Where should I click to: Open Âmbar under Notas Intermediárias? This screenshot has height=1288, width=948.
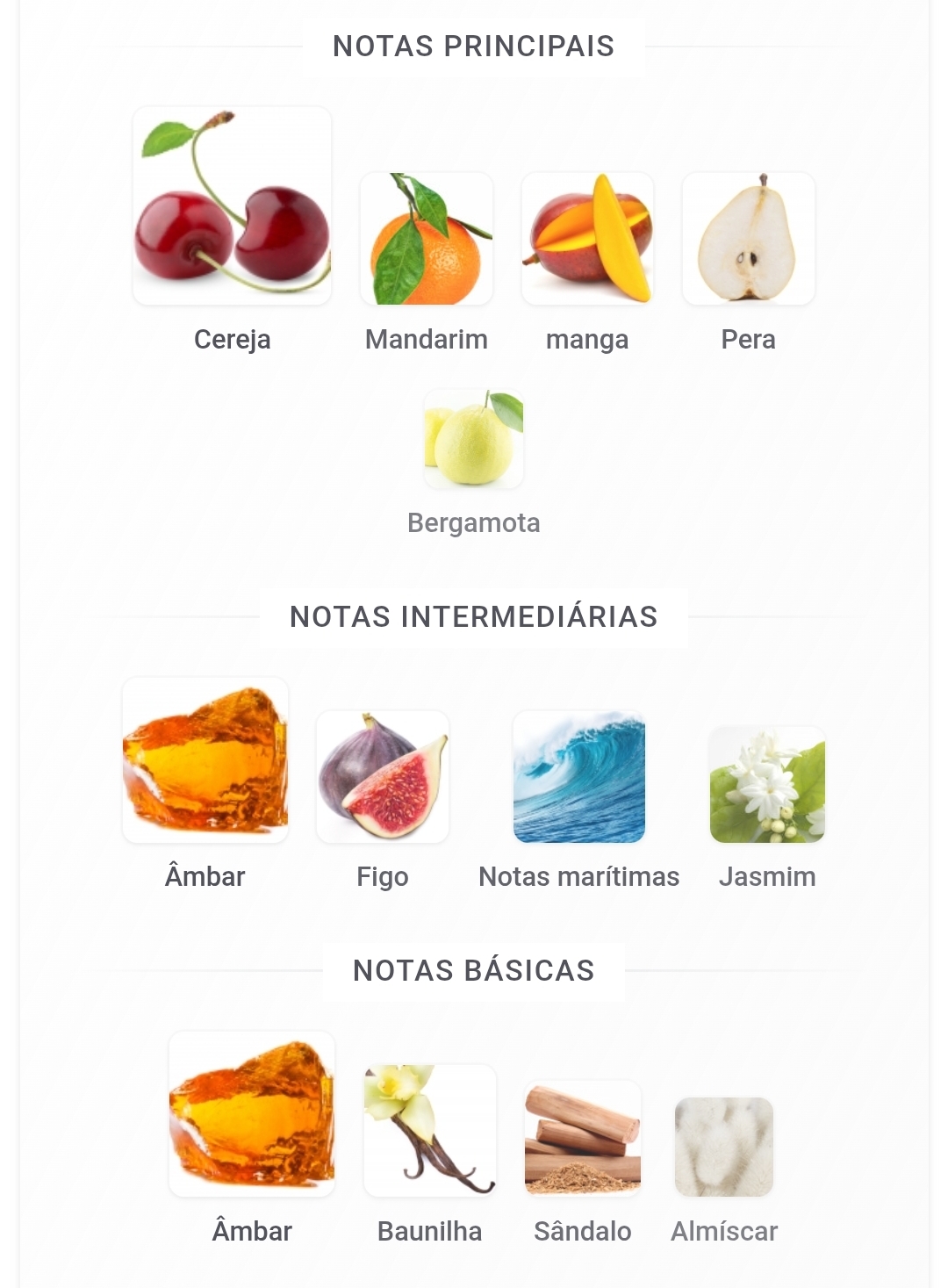205,760
